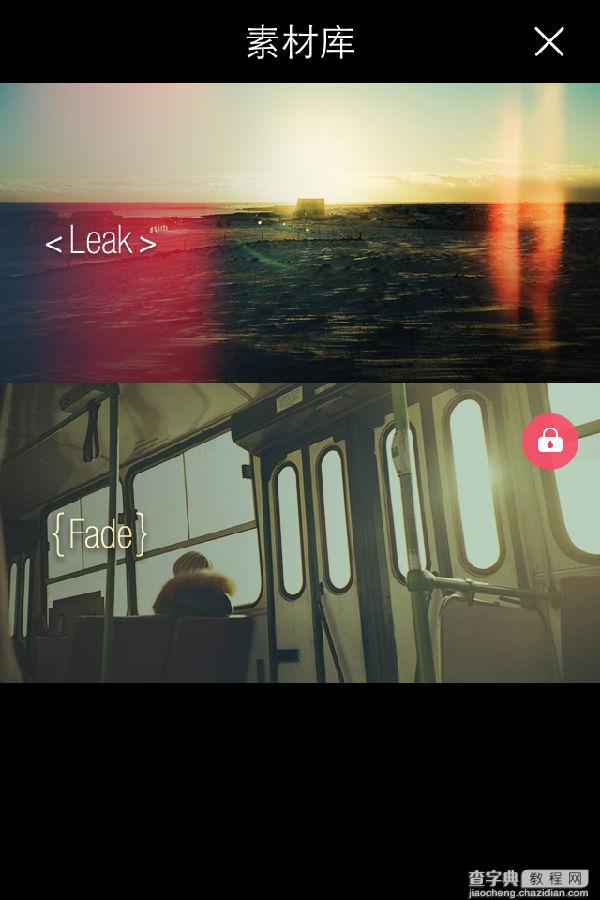The image size is (600, 900).
Task: Tap the pink lock icon on Fade
Action: [x=550, y=441]
